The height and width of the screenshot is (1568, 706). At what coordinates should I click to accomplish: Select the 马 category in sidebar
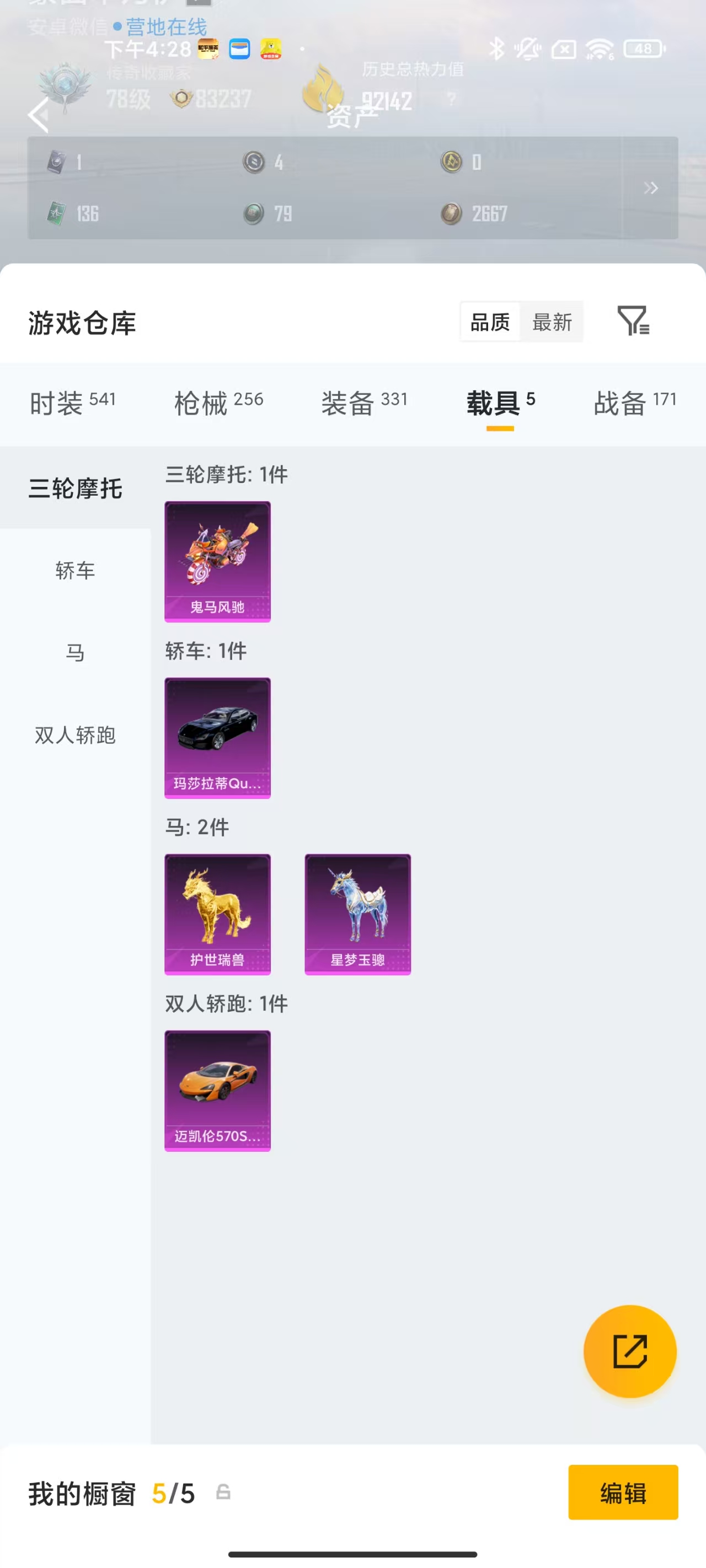pos(74,653)
